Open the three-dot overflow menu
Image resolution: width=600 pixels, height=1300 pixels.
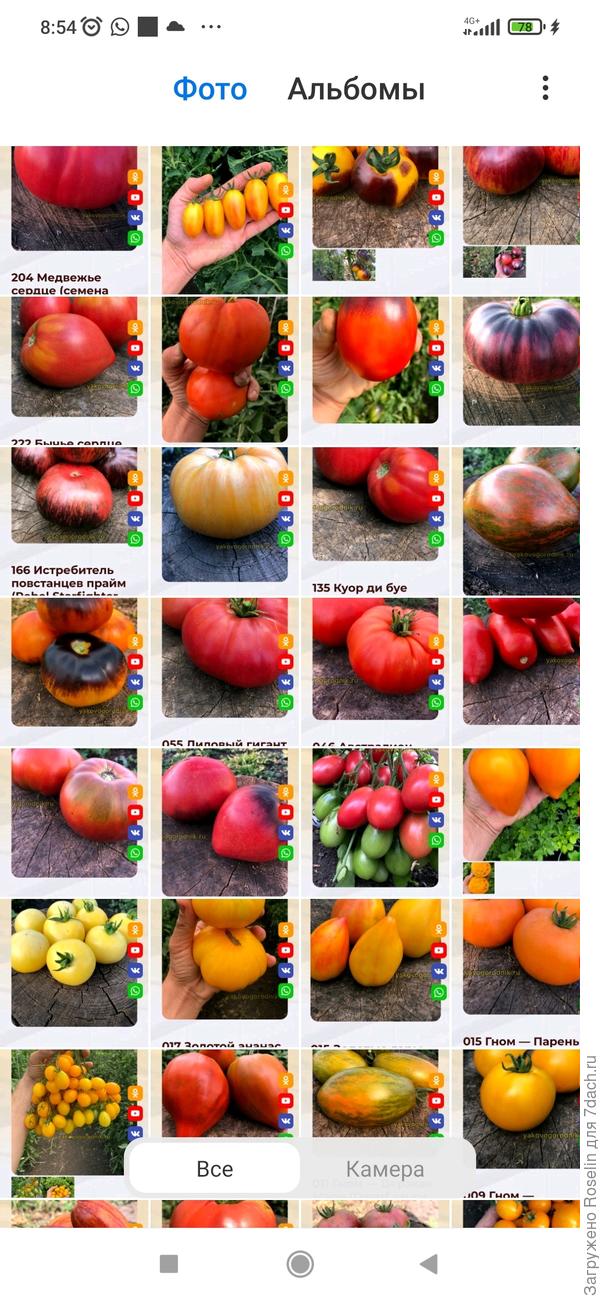click(x=545, y=88)
